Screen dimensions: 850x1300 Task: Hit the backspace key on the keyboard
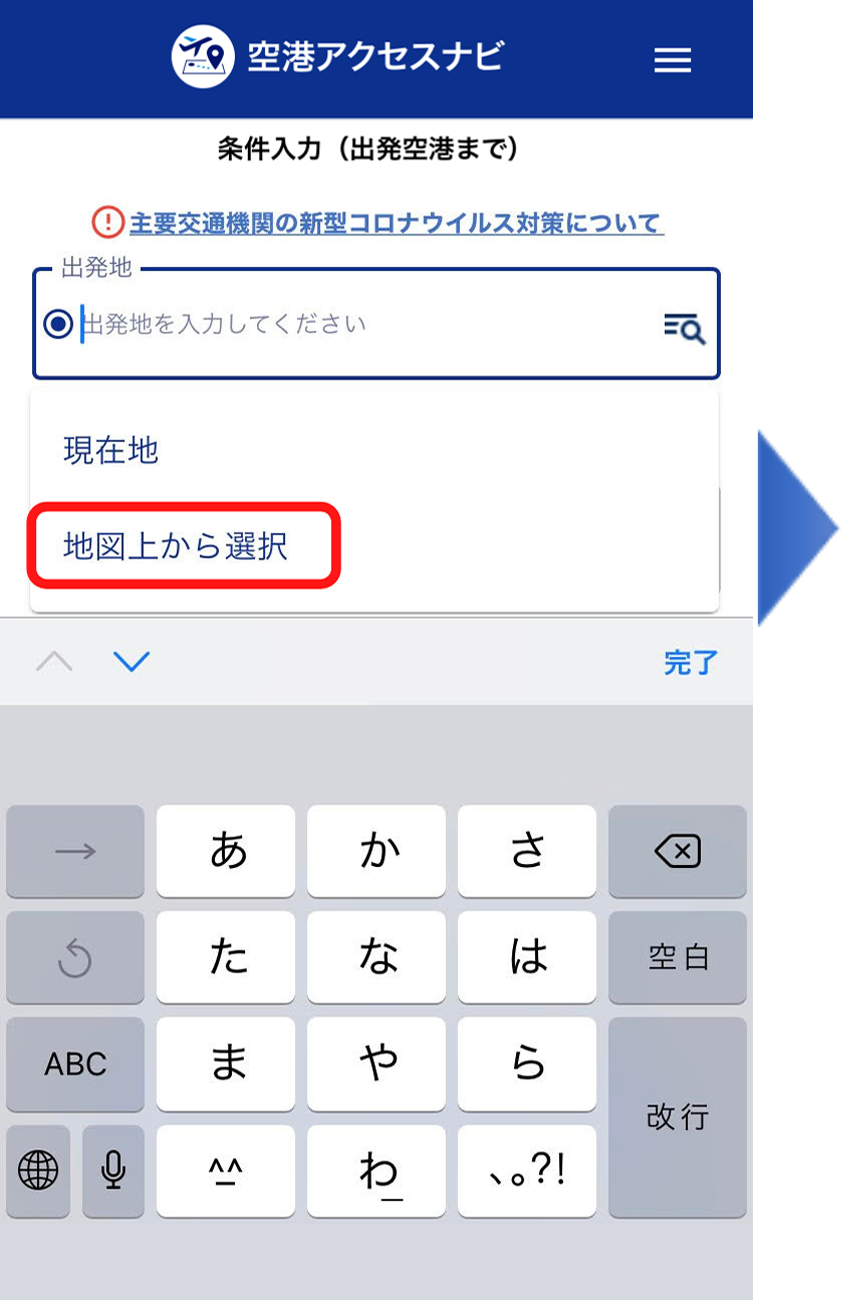click(x=677, y=852)
